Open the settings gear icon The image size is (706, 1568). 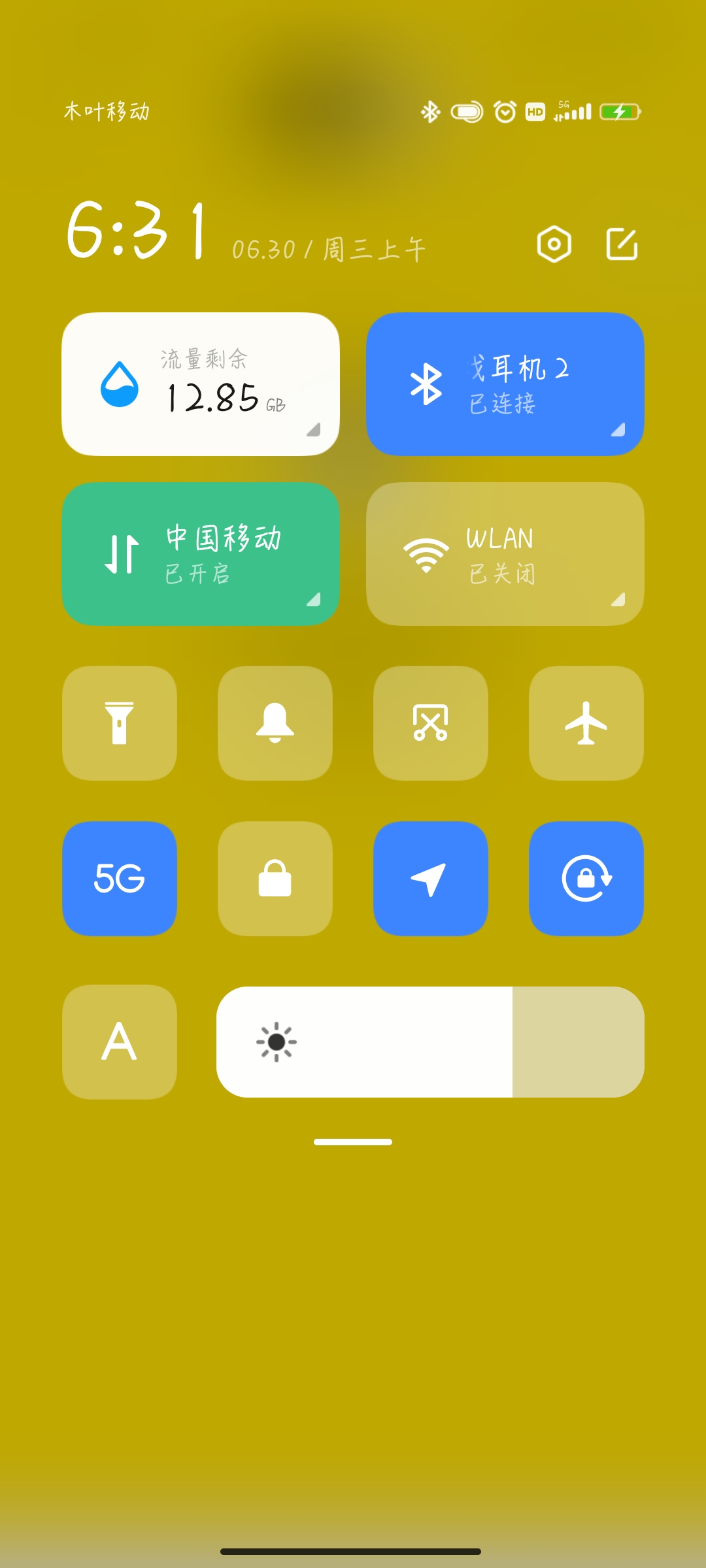coord(554,244)
